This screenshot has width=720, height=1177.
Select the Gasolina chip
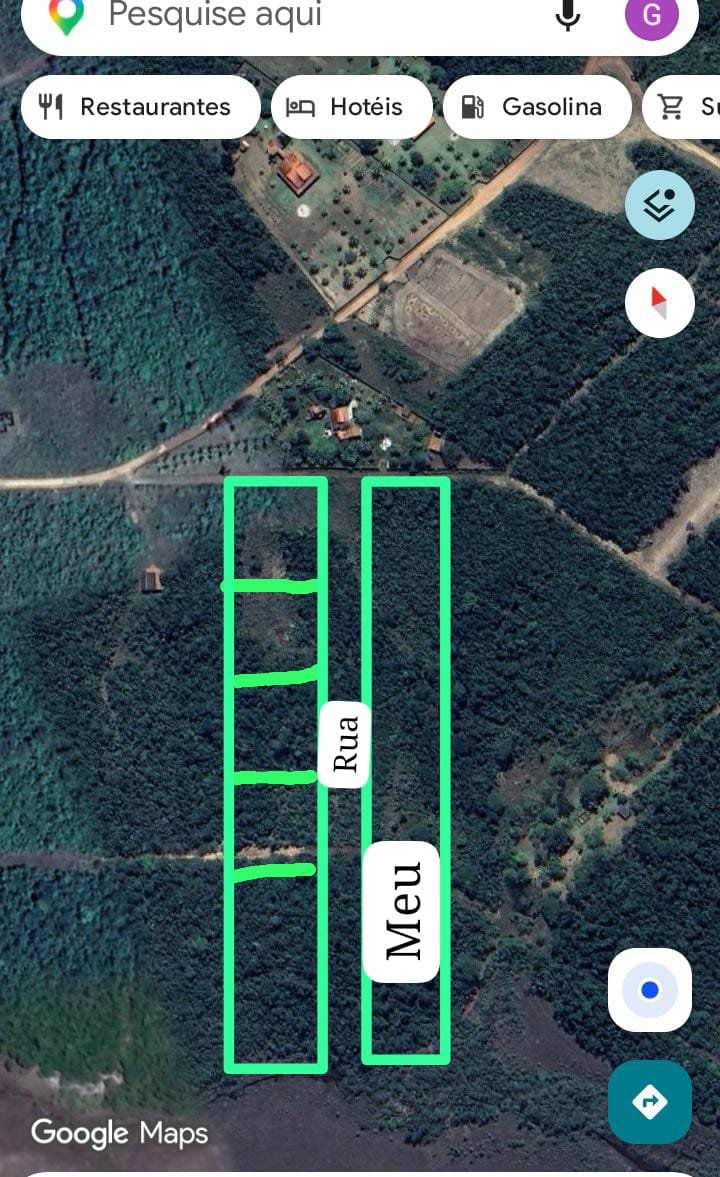click(x=537, y=107)
